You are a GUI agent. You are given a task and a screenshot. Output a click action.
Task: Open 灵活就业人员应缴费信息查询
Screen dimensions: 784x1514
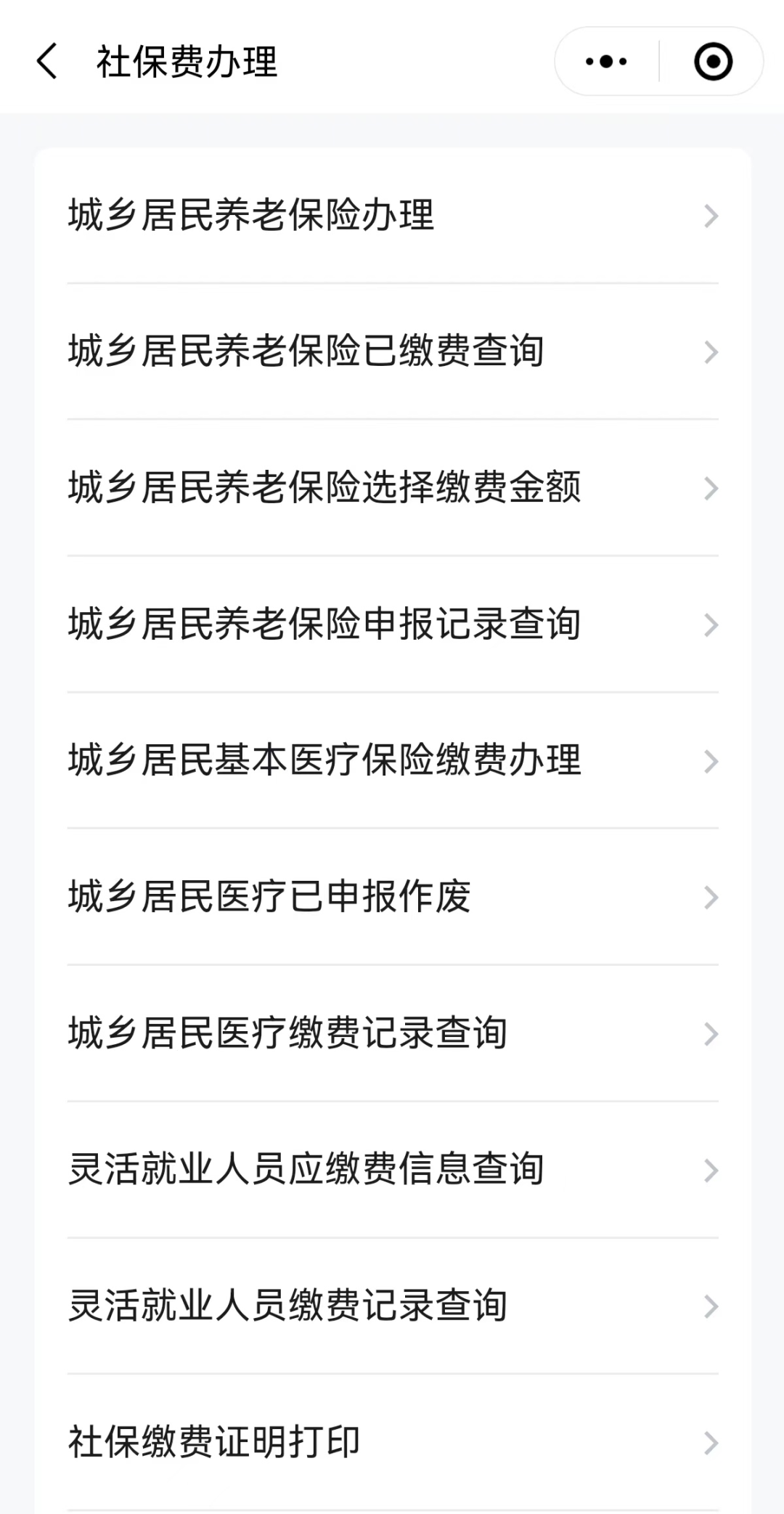(393, 1170)
